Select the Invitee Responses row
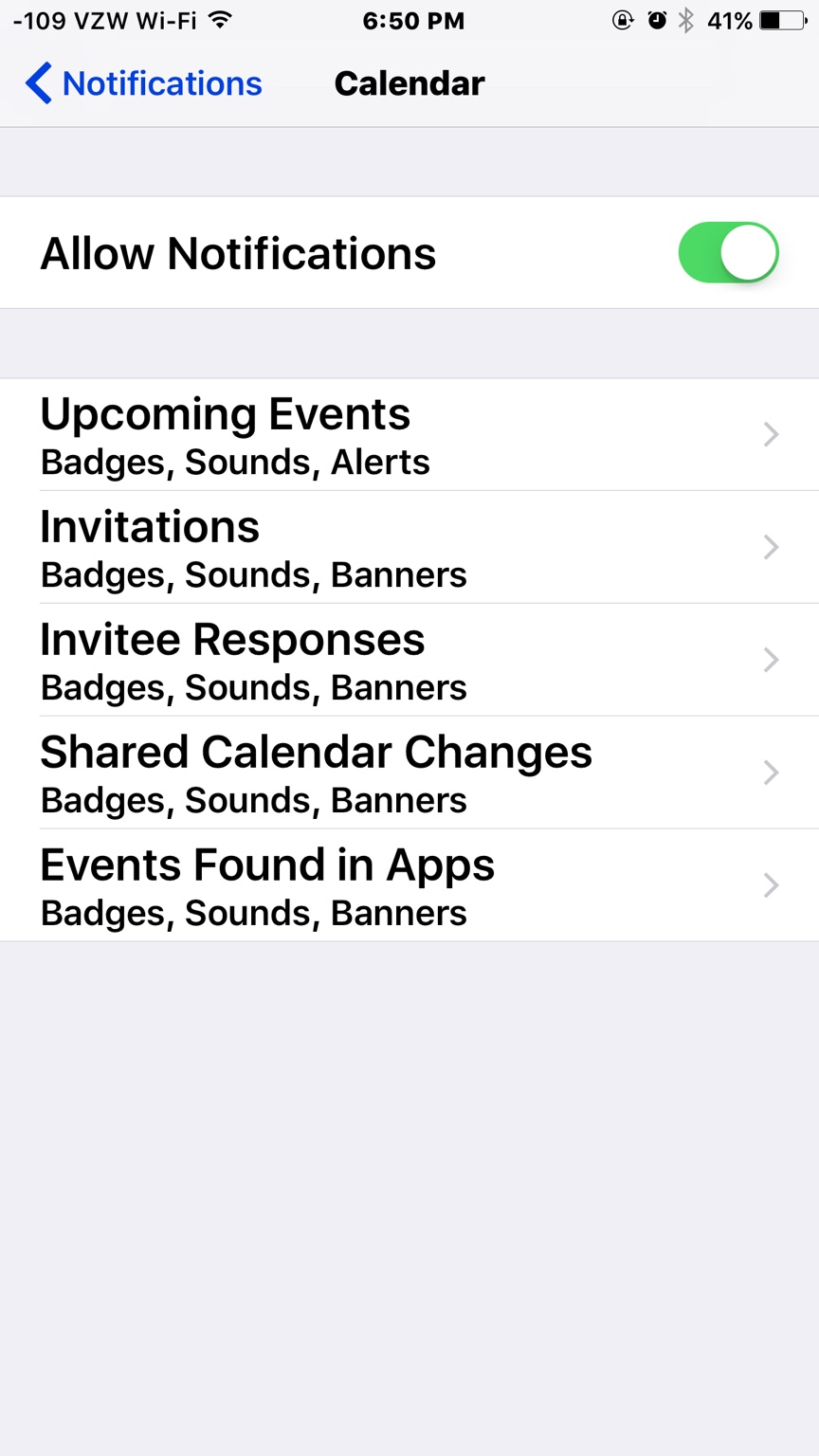 click(409, 661)
